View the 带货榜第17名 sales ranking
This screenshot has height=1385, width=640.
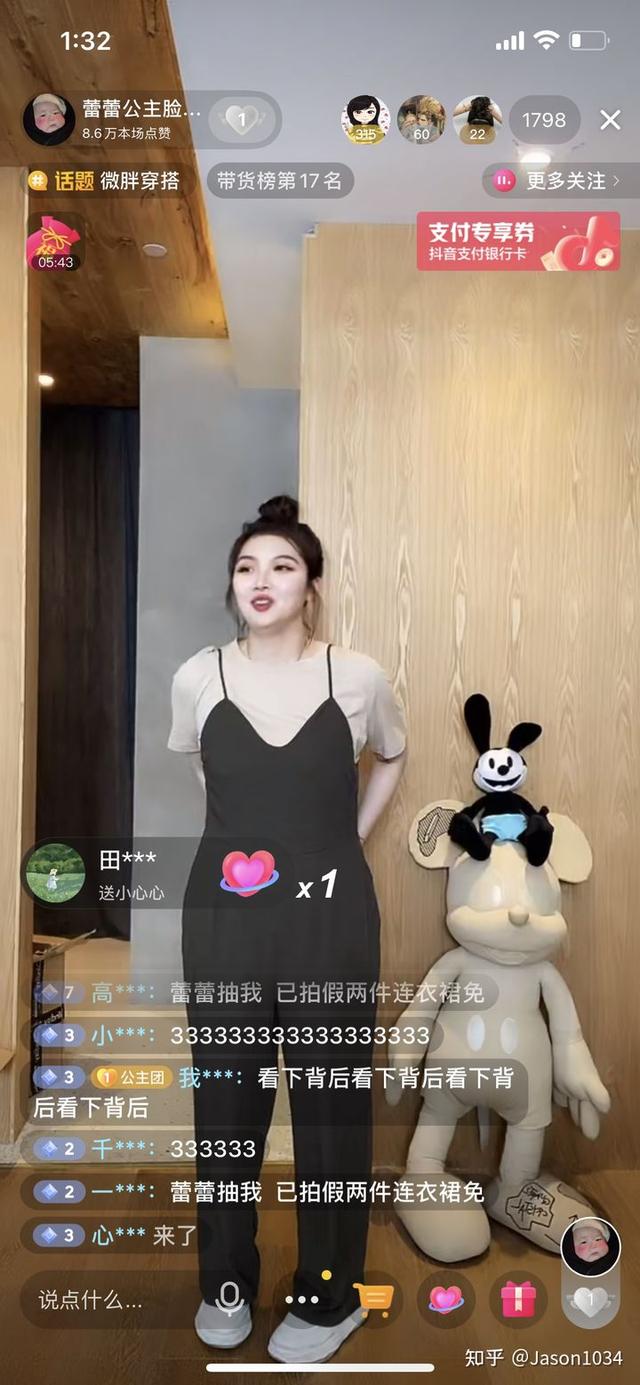[280, 181]
